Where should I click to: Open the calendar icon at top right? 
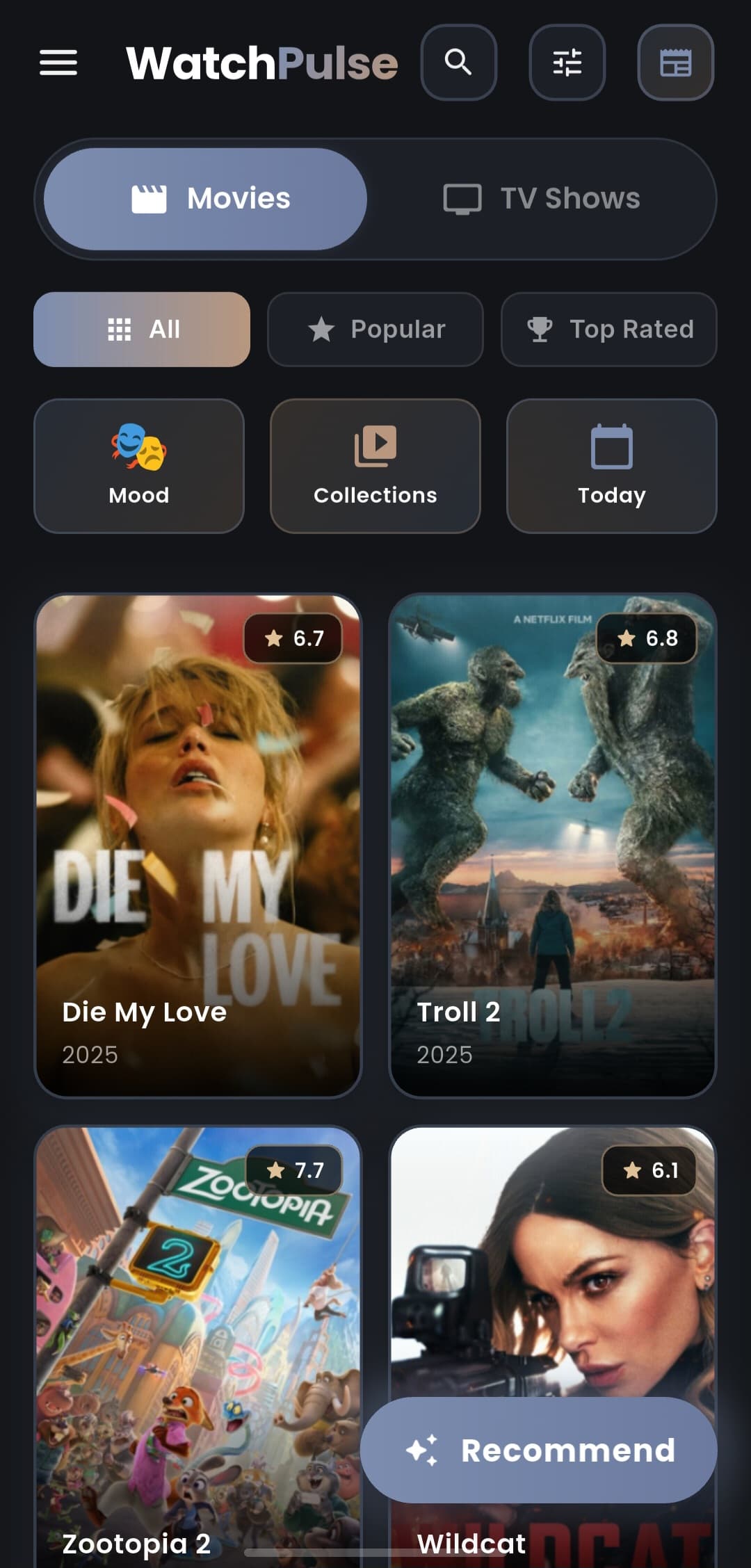(675, 63)
